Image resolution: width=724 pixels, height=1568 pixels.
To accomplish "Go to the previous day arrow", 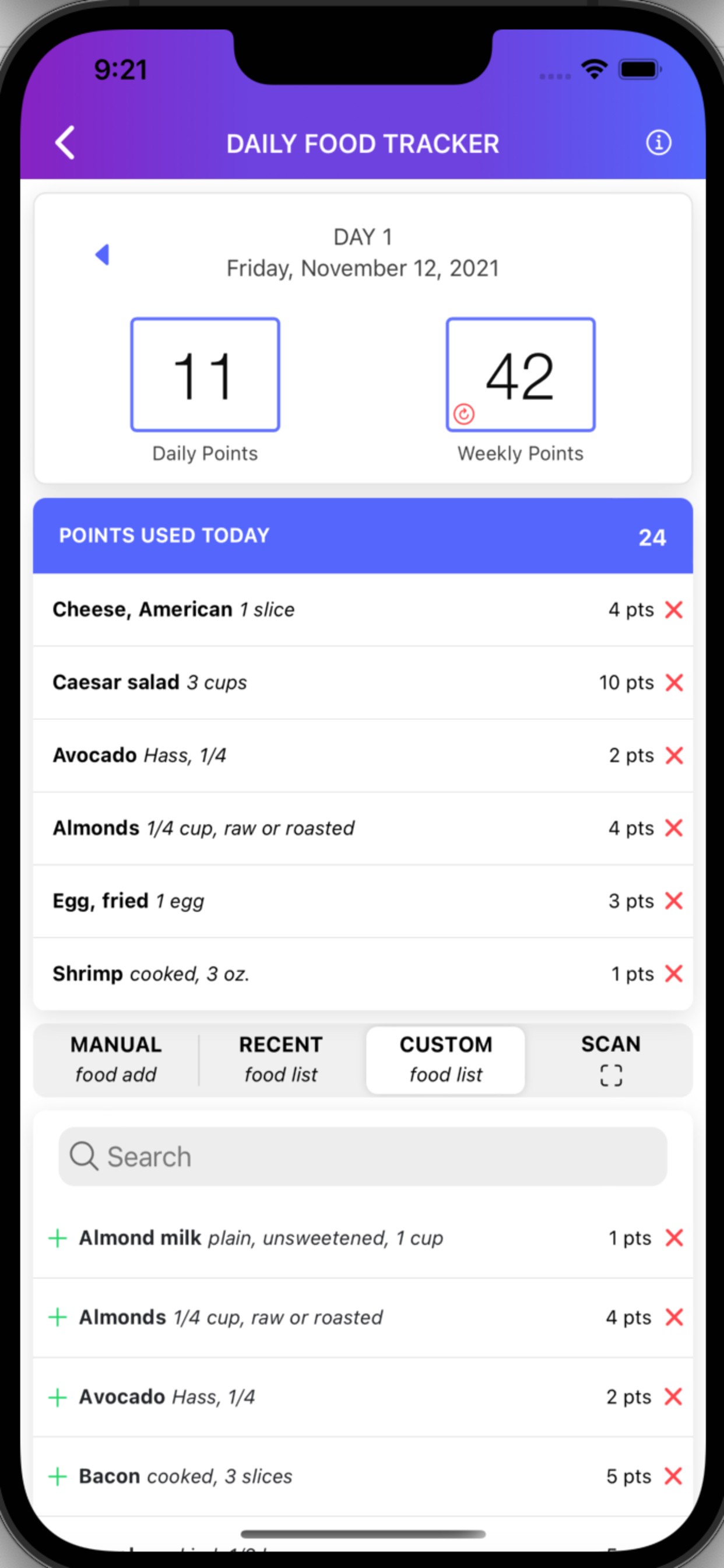I will (x=102, y=254).
